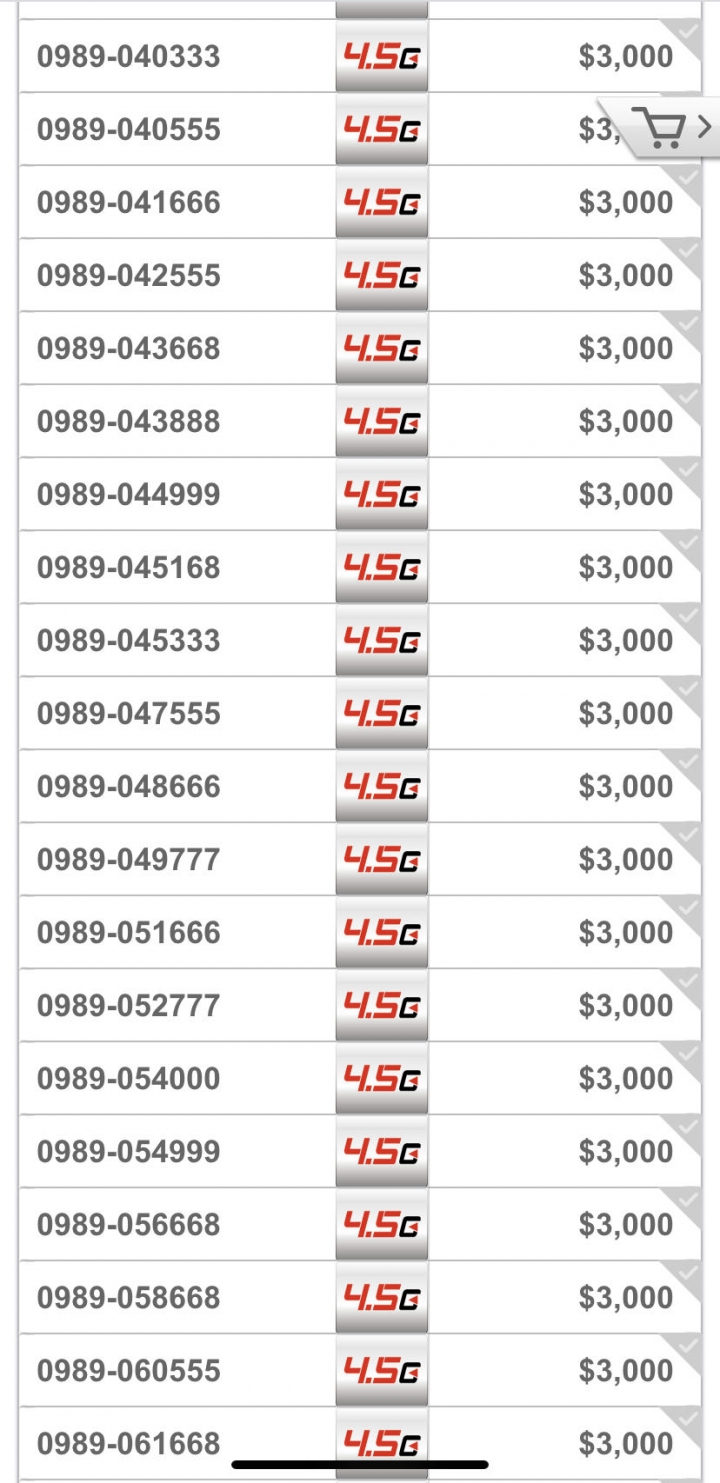
Task: Tap the 0989-054999 row
Action: click(x=360, y=1151)
